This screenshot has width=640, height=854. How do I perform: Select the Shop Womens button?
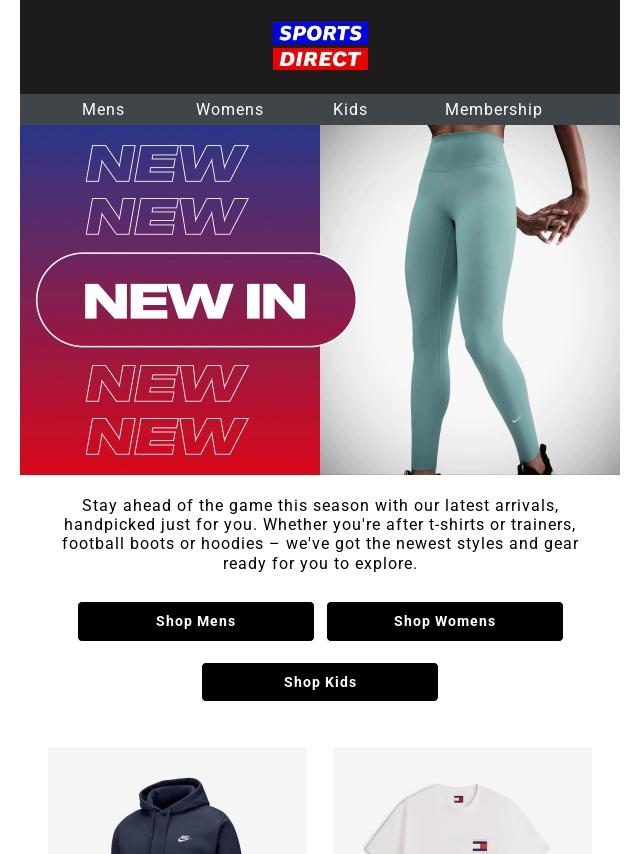pos(445,621)
